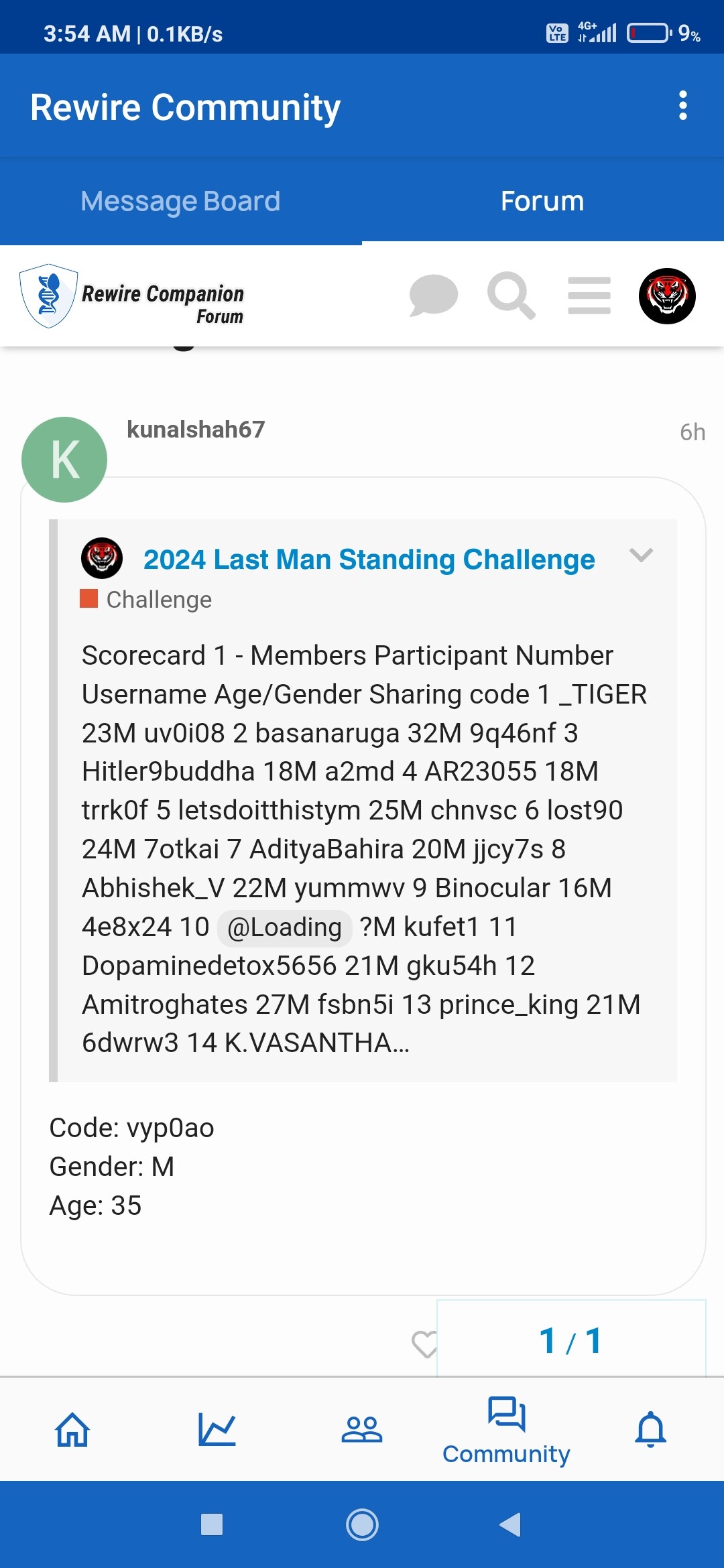Open the forum hamburger menu
The image size is (724, 1568).
(589, 296)
